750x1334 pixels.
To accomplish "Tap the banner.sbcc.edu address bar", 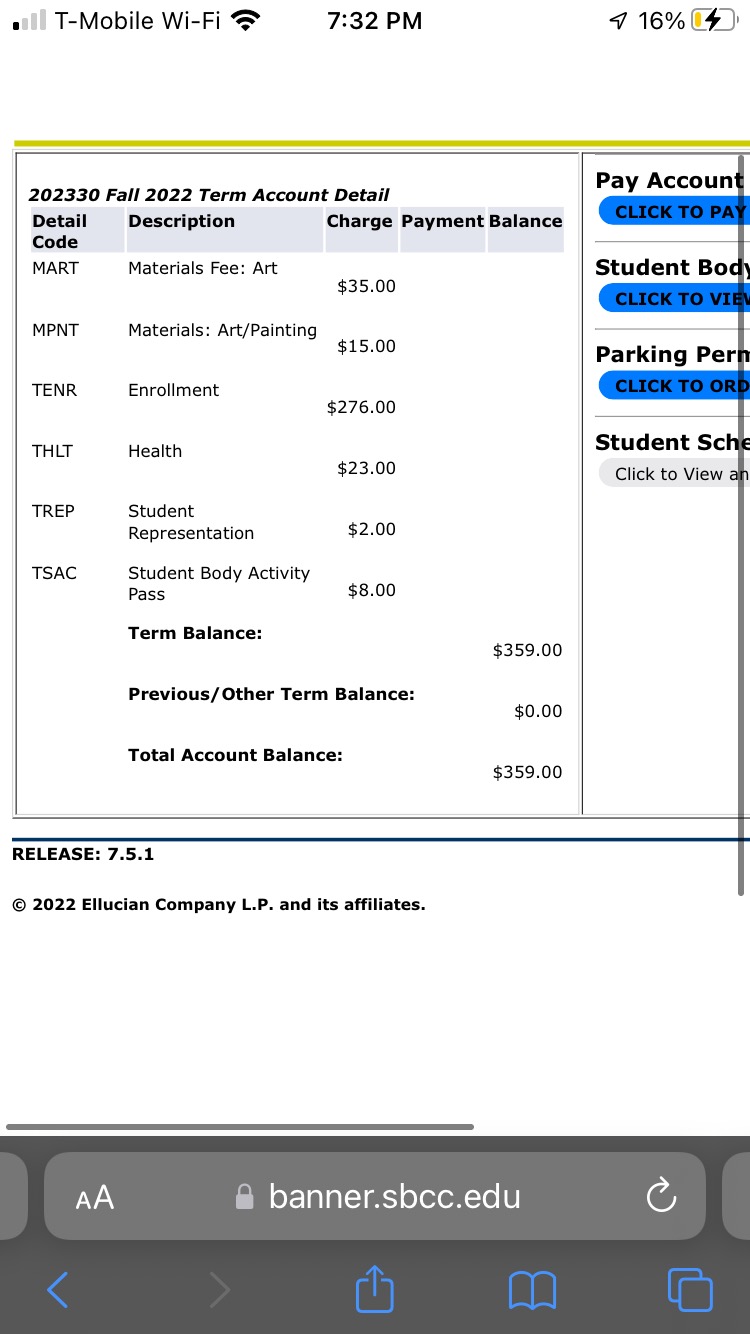I will tap(375, 1196).
